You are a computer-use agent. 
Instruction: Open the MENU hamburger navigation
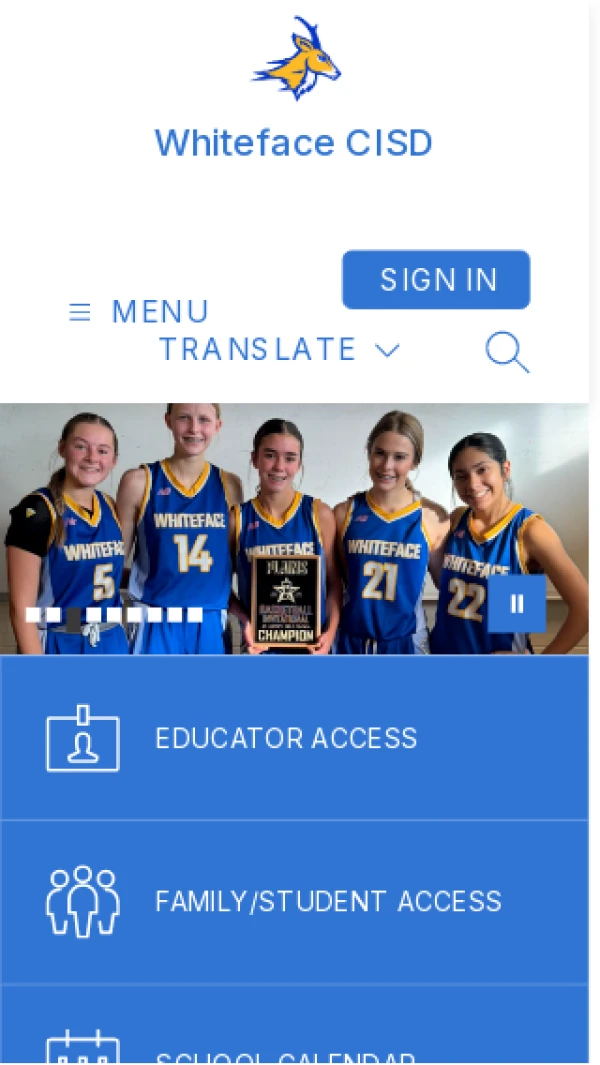[x=138, y=312]
